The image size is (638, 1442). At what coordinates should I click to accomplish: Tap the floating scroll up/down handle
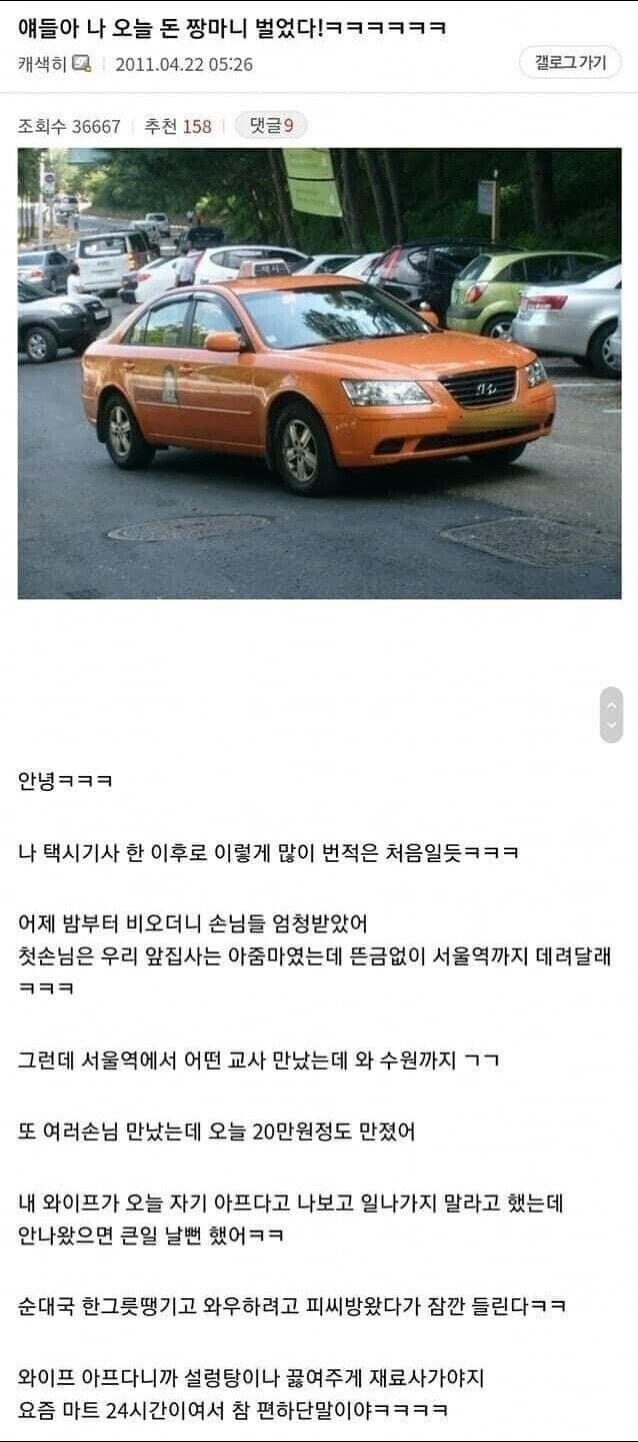point(611,714)
